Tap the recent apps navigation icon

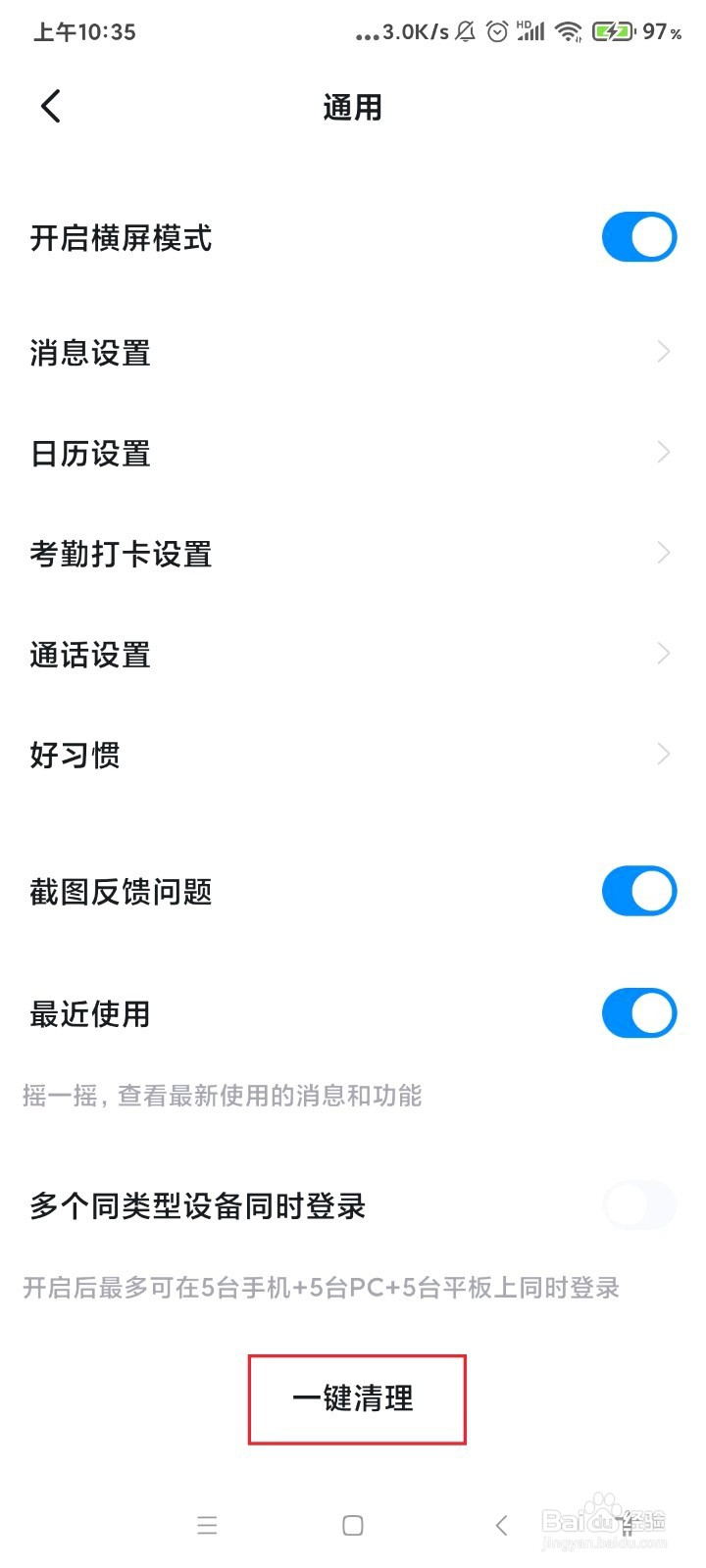(207, 1525)
